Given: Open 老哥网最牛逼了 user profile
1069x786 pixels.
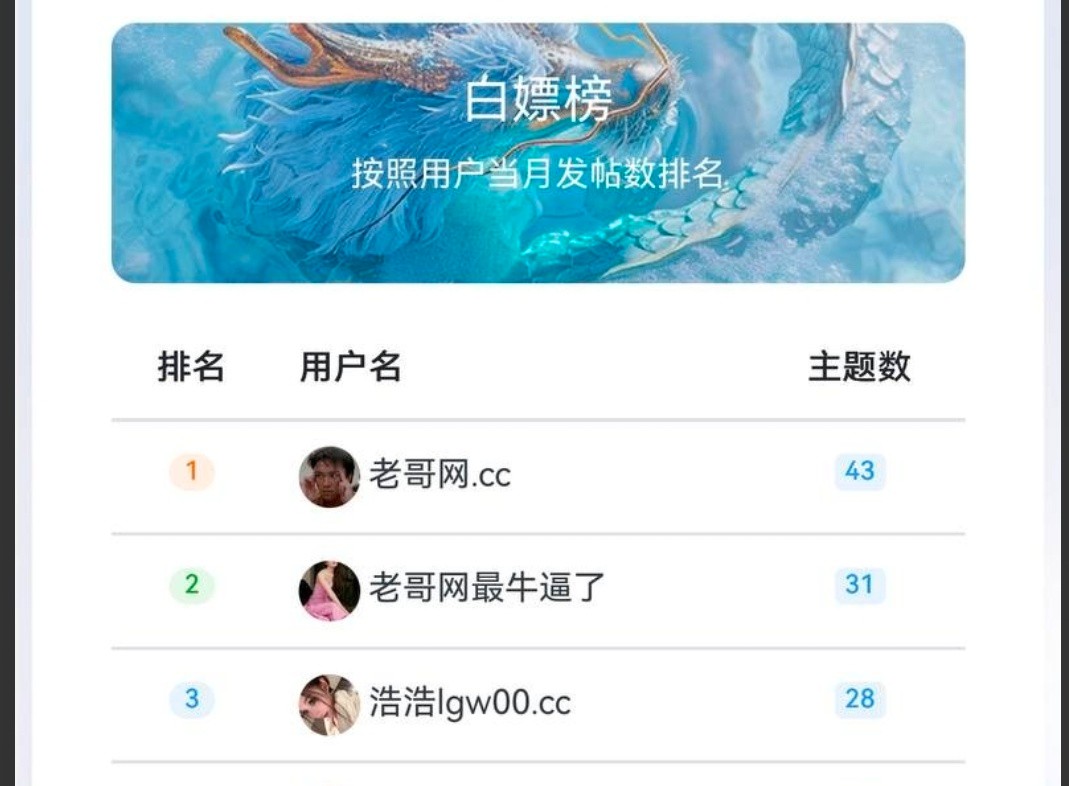Looking at the screenshot, I should [x=487, y=588].
